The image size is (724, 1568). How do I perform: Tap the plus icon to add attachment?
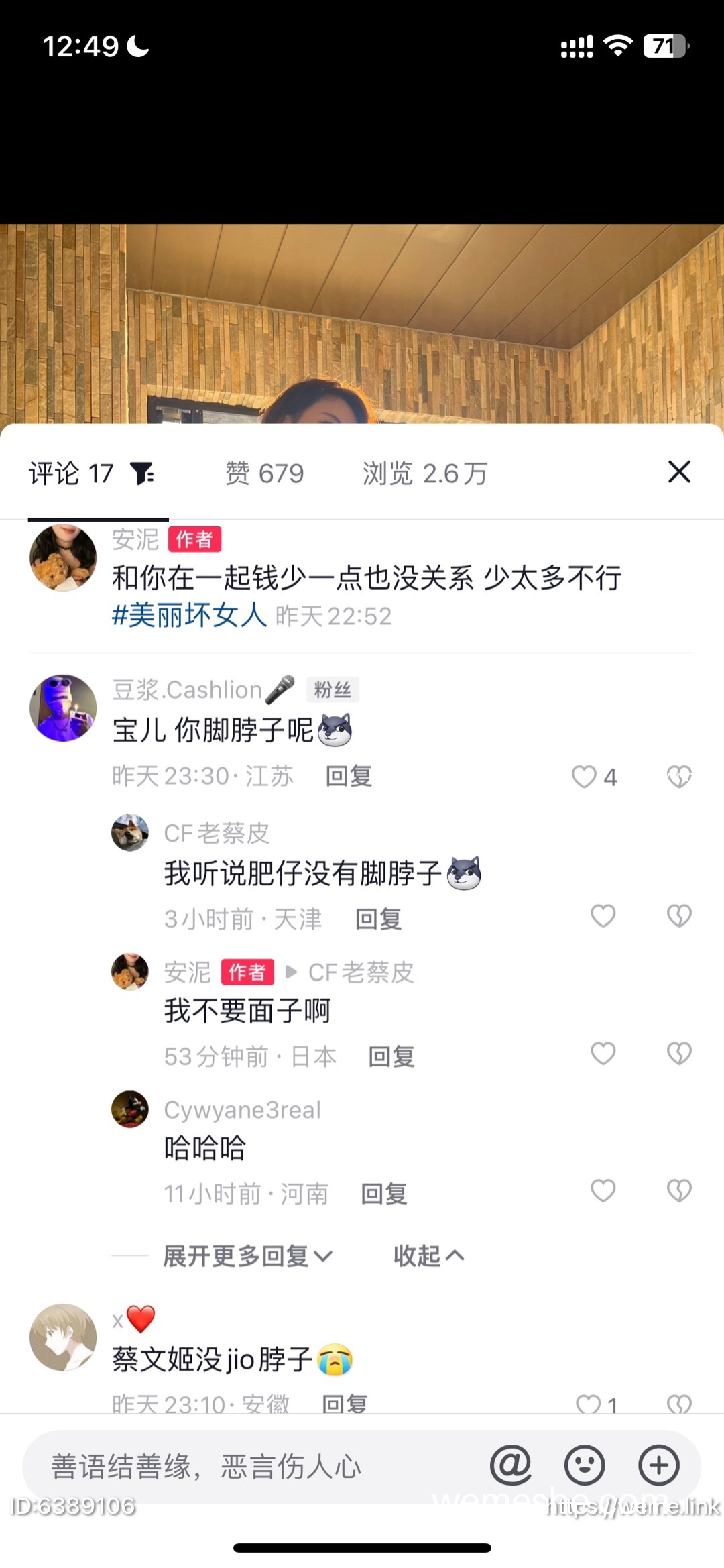pyautogui.click(x=659, y=1465)
